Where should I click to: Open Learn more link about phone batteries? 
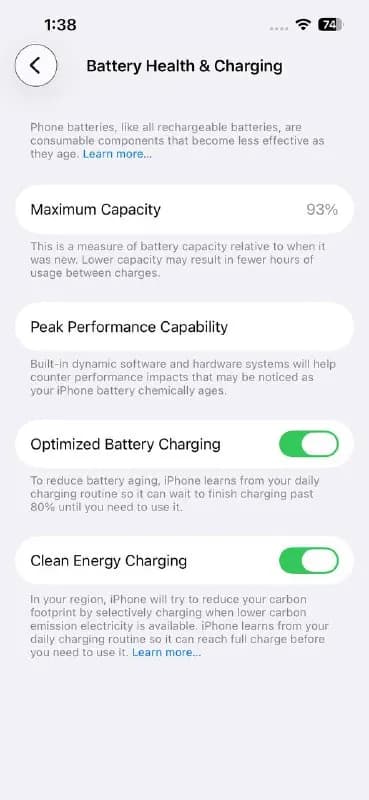117,154
